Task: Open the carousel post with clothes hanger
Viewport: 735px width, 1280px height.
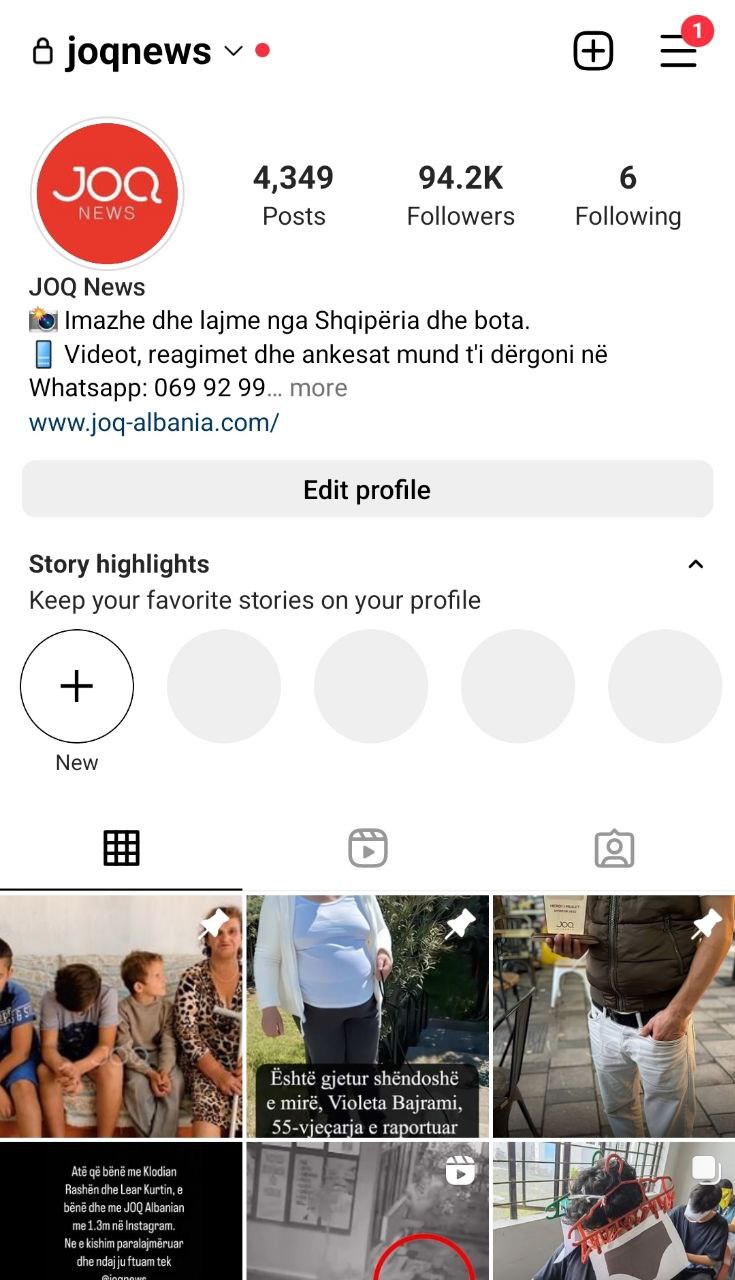Action: tap(614, 1211)
